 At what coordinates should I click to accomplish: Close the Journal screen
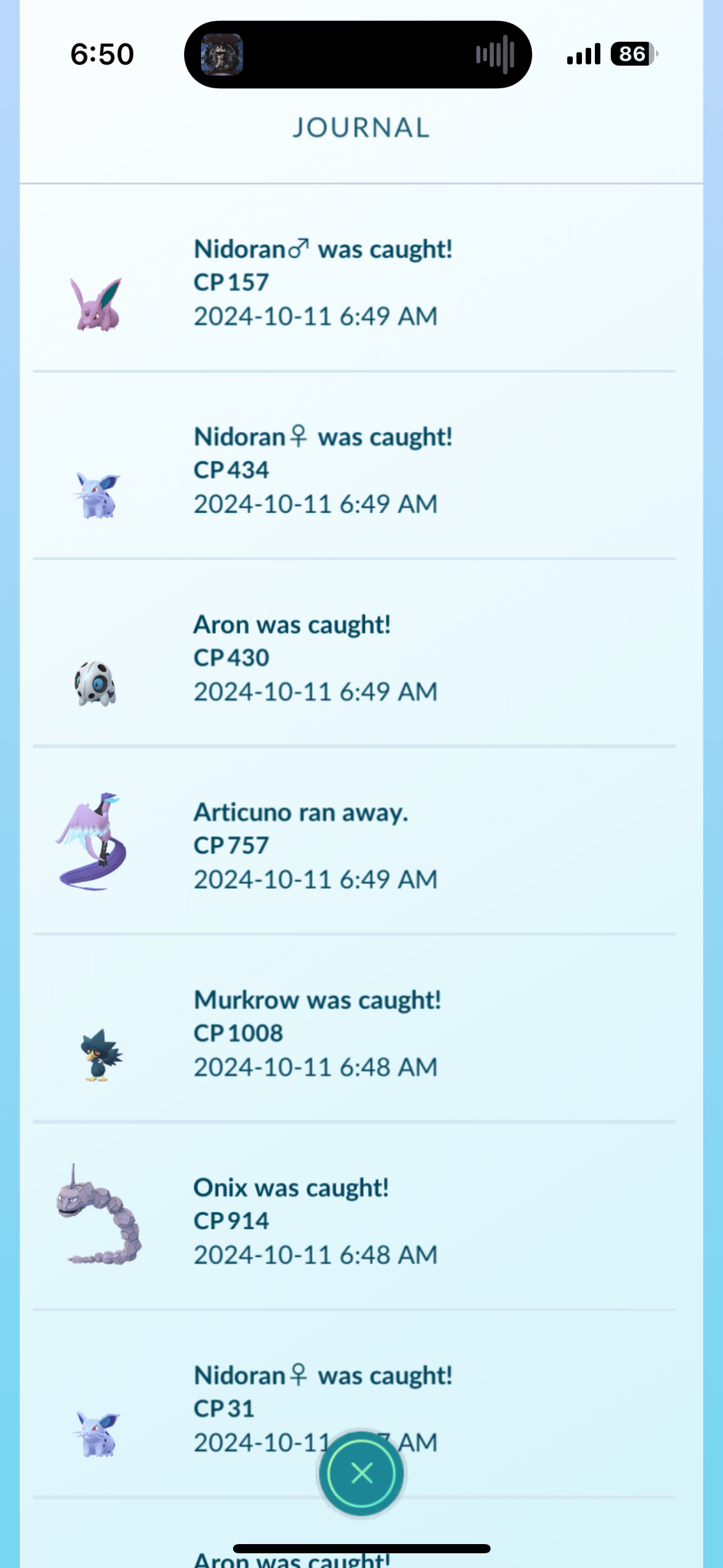[x=361, y=1473]
